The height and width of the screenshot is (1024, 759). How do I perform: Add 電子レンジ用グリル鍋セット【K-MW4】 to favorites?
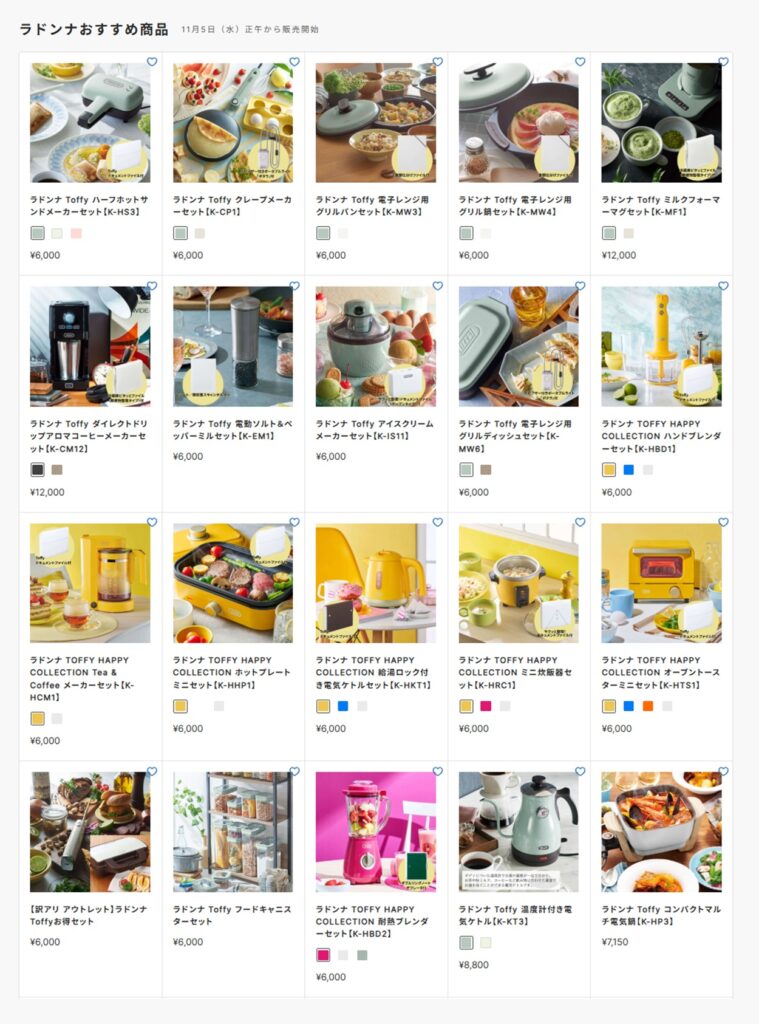[x=580, y=62]
